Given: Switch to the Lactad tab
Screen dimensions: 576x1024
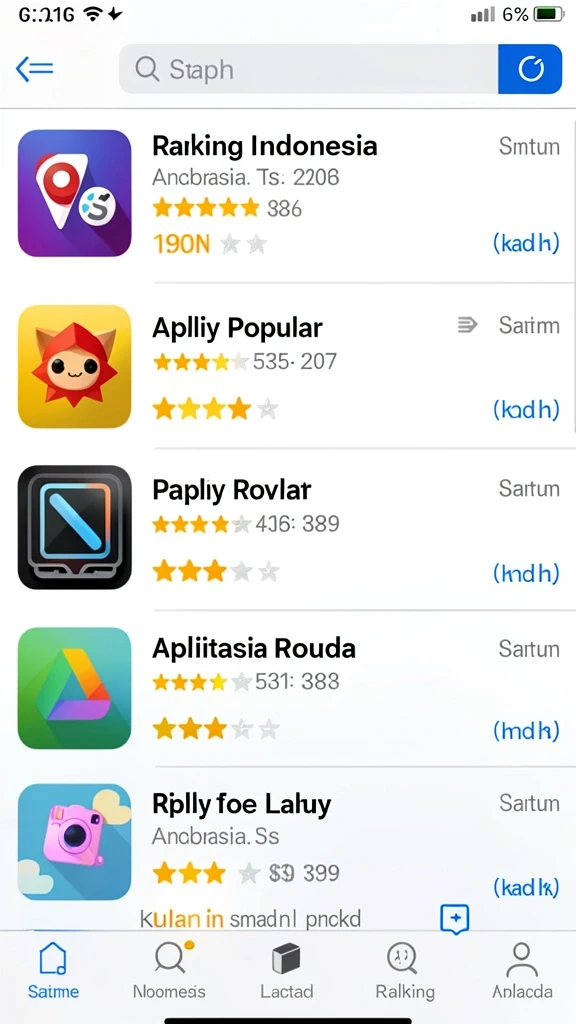Looking at the screenshot, I should (287, 970).
